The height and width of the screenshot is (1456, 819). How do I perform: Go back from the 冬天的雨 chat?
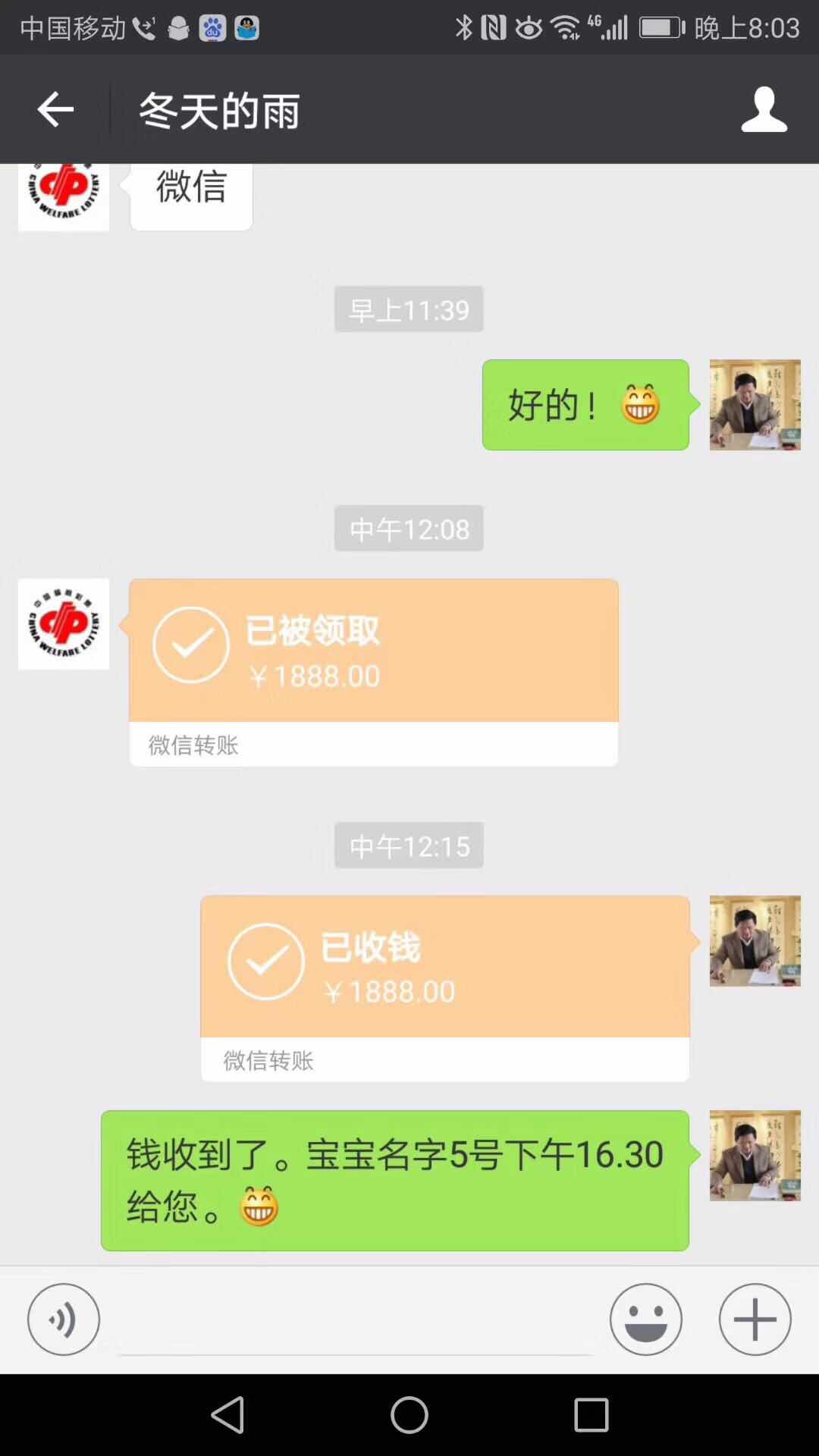coord(55,111)
